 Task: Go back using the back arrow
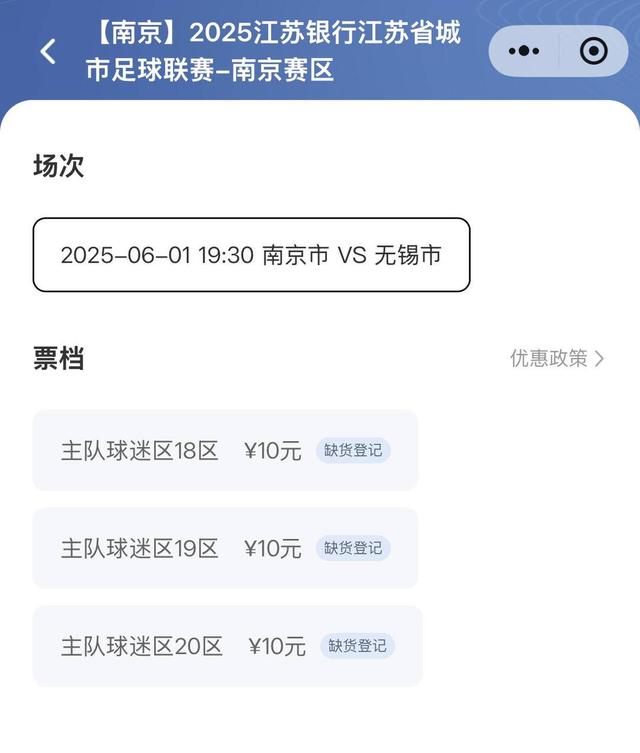click(x=48, y=51)
